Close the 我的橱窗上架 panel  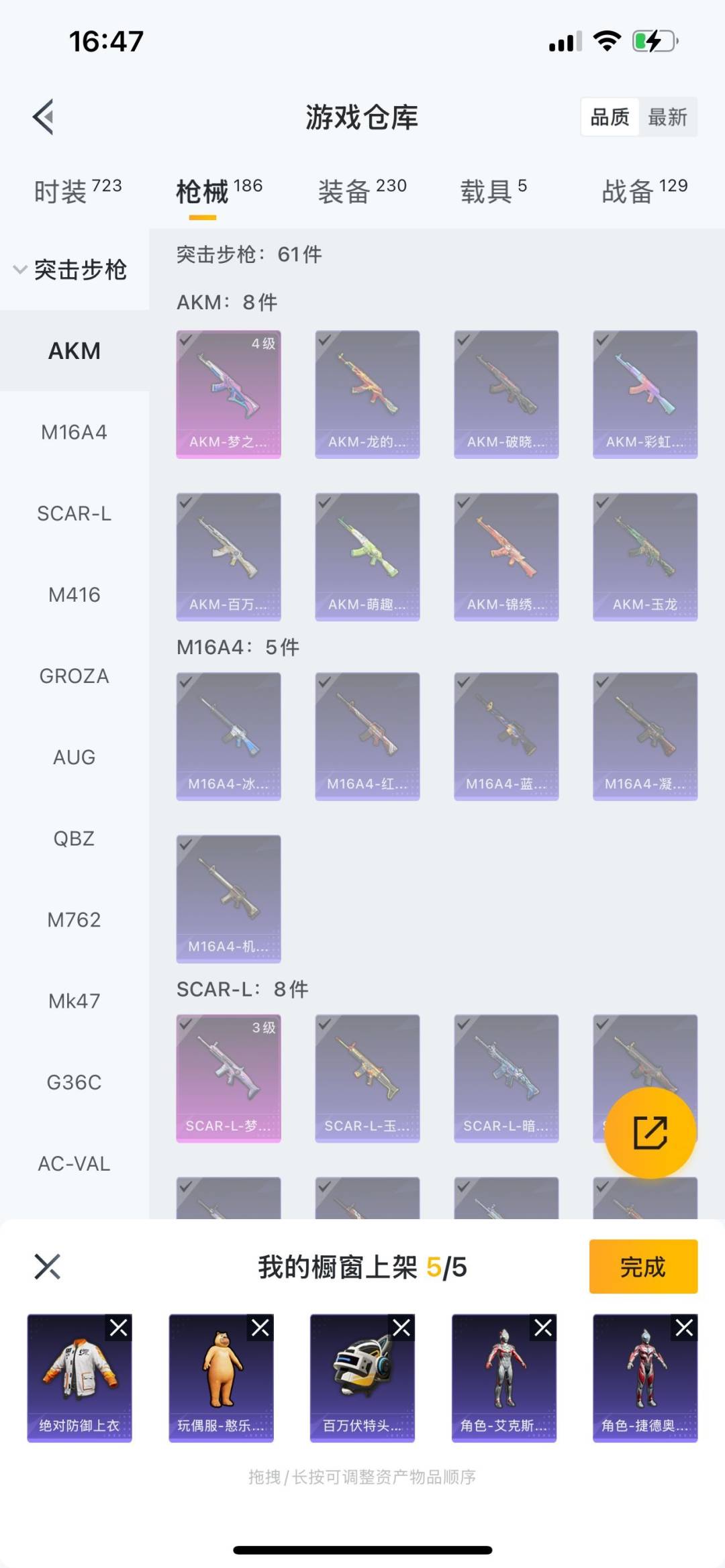coord(47,1267)
